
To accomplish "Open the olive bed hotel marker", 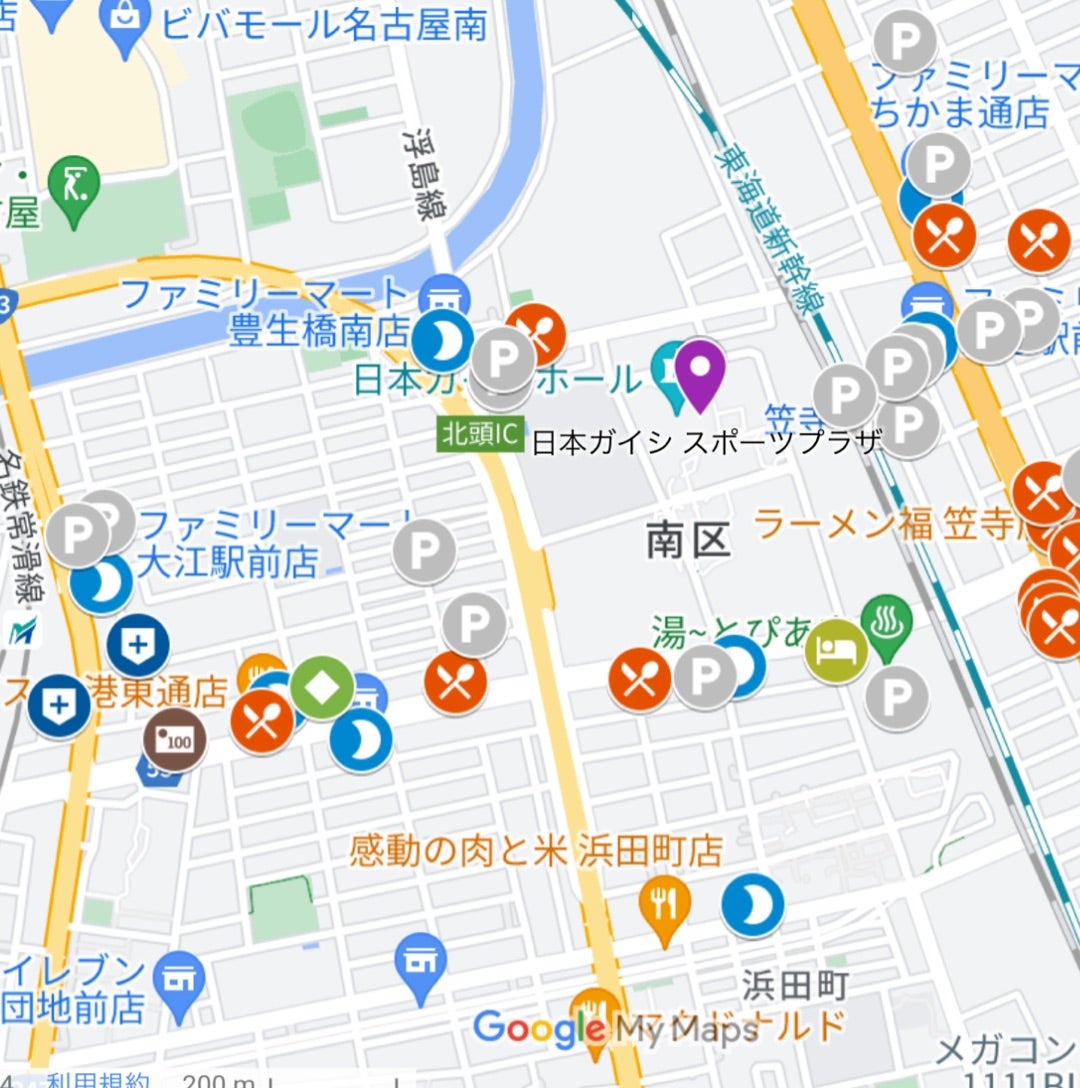I will pyautogui.click(x=836, y=651).
